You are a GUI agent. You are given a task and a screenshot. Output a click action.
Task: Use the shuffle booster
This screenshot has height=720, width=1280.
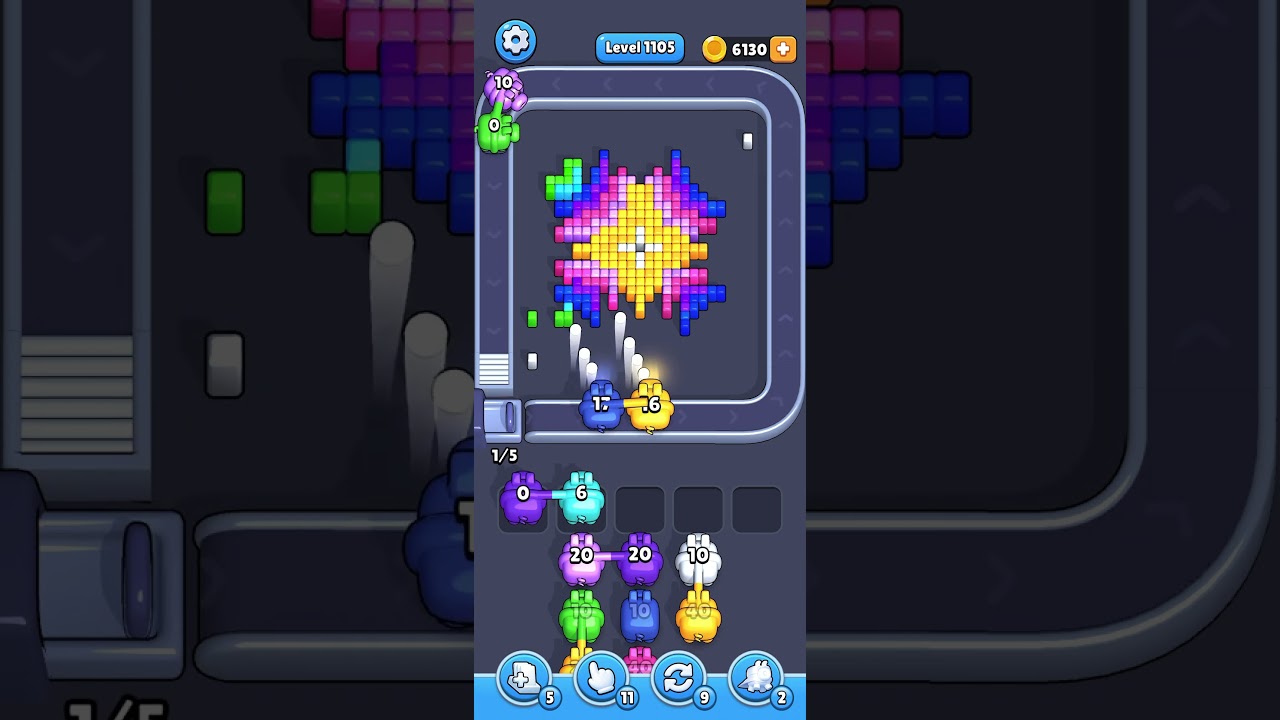(x=678, y=678)
